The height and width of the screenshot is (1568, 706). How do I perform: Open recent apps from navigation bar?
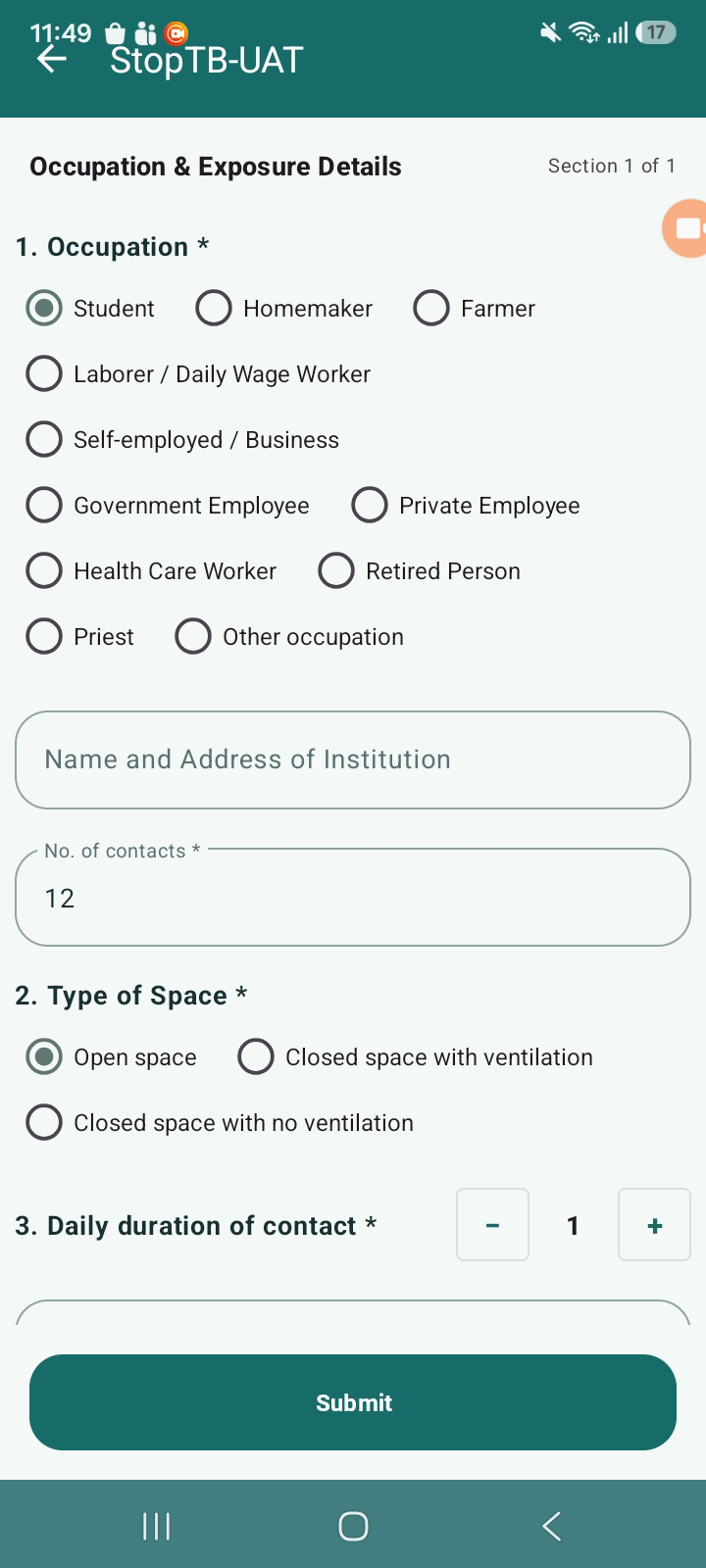(157, 1526)
